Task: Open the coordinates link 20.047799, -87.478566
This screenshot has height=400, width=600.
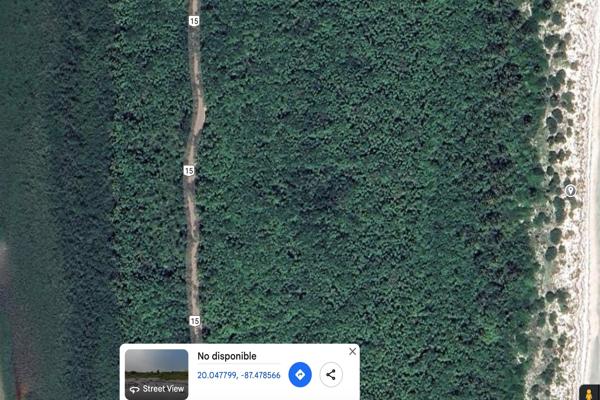Action: (x=238, y=375)
